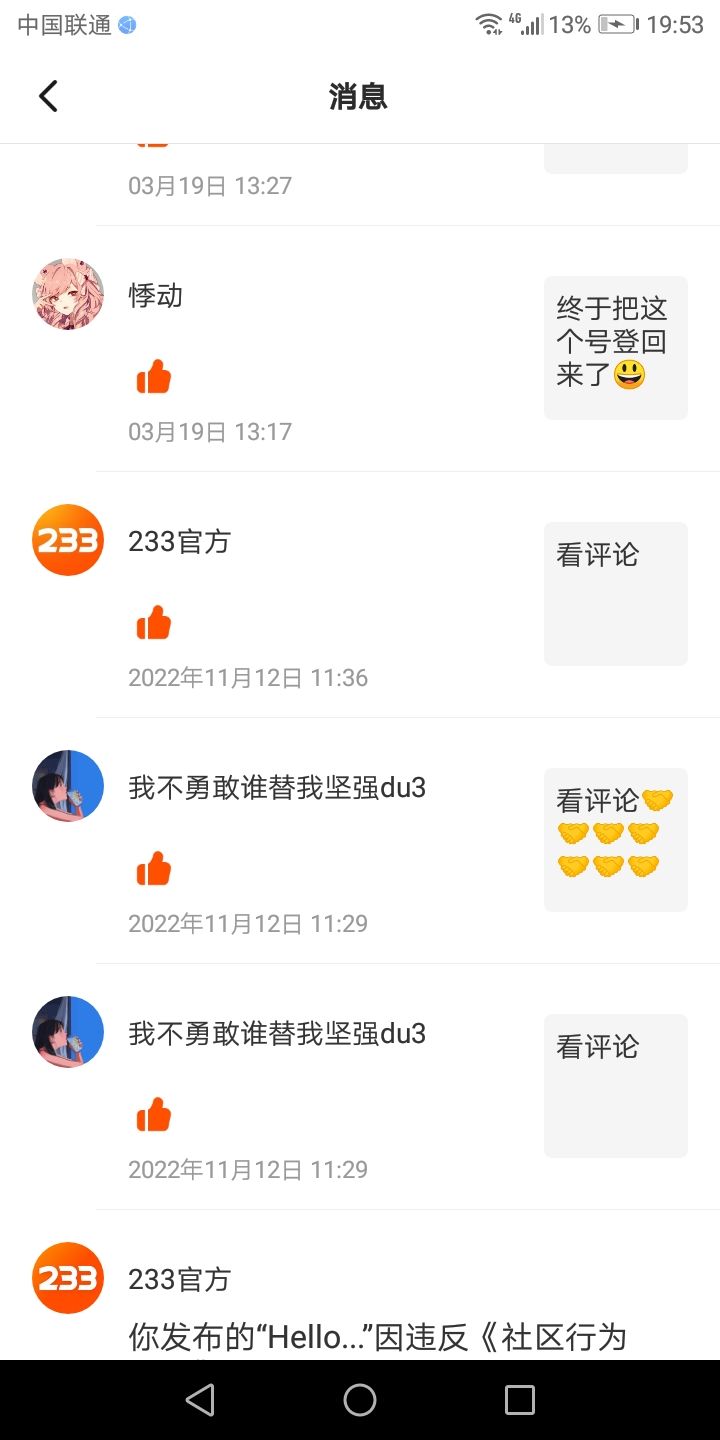View the 233官方 like notification from 11:36
720x1440 pixels.
point(300,594)
